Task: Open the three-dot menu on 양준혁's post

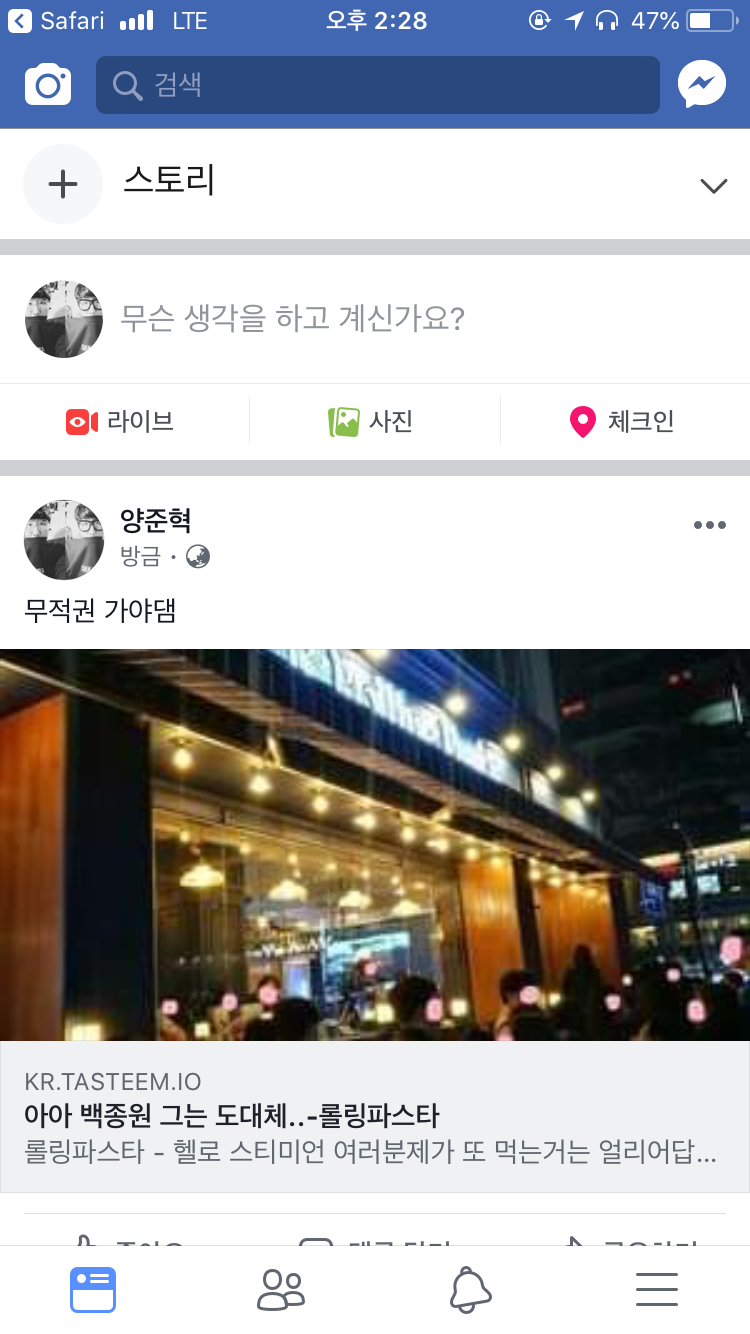Action: 709,525
